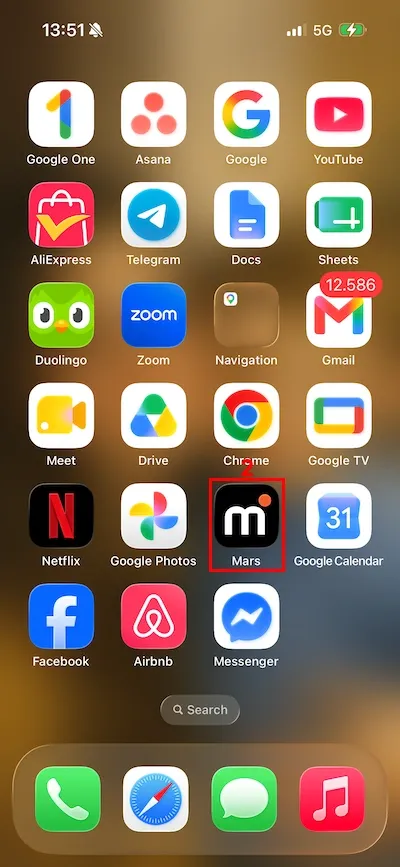The image size is (400, 867).
Task: Open Messenger
Action: [246, 616]
